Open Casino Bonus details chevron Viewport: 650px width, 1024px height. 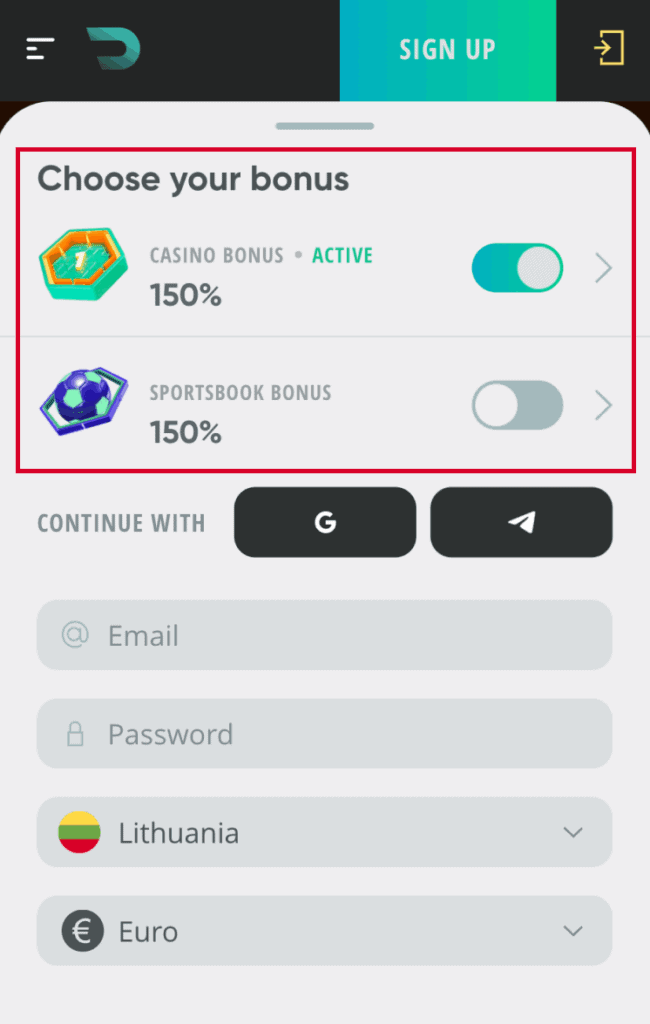pyautogui.click(x=603, y=268)
